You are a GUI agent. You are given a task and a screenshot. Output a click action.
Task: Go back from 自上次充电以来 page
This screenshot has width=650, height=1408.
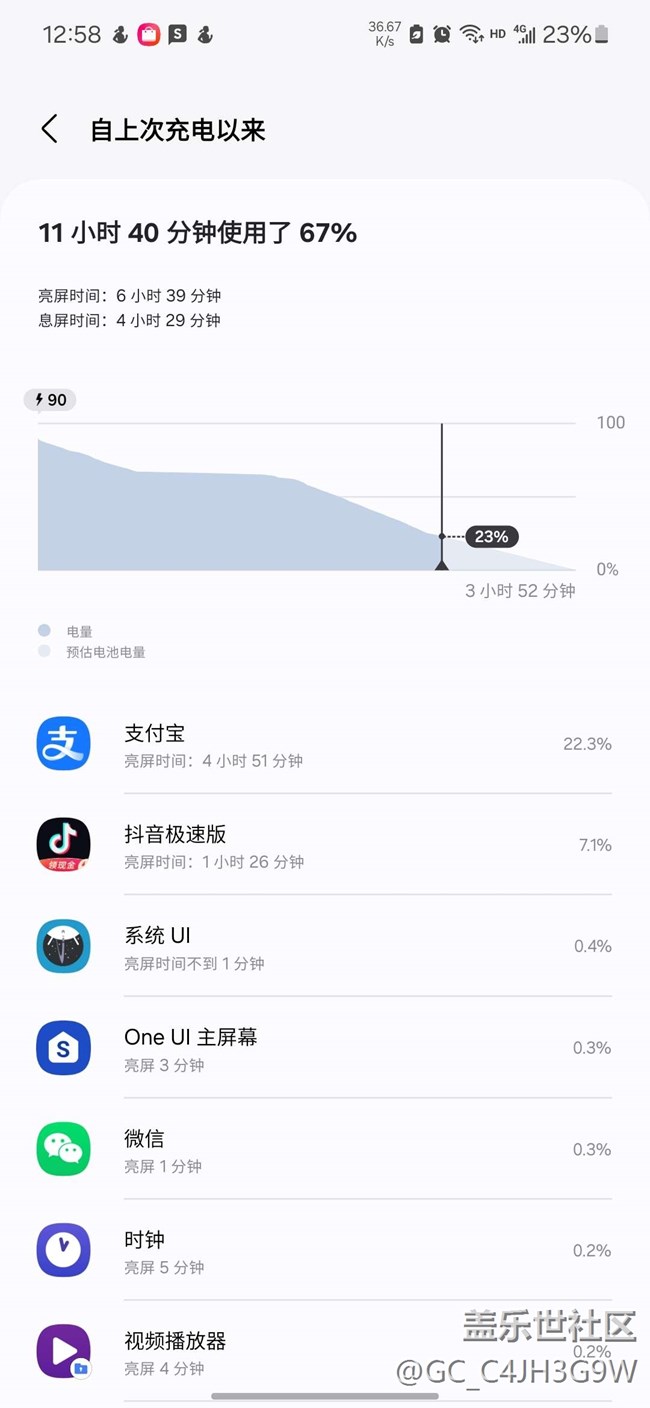coord(49,129)
